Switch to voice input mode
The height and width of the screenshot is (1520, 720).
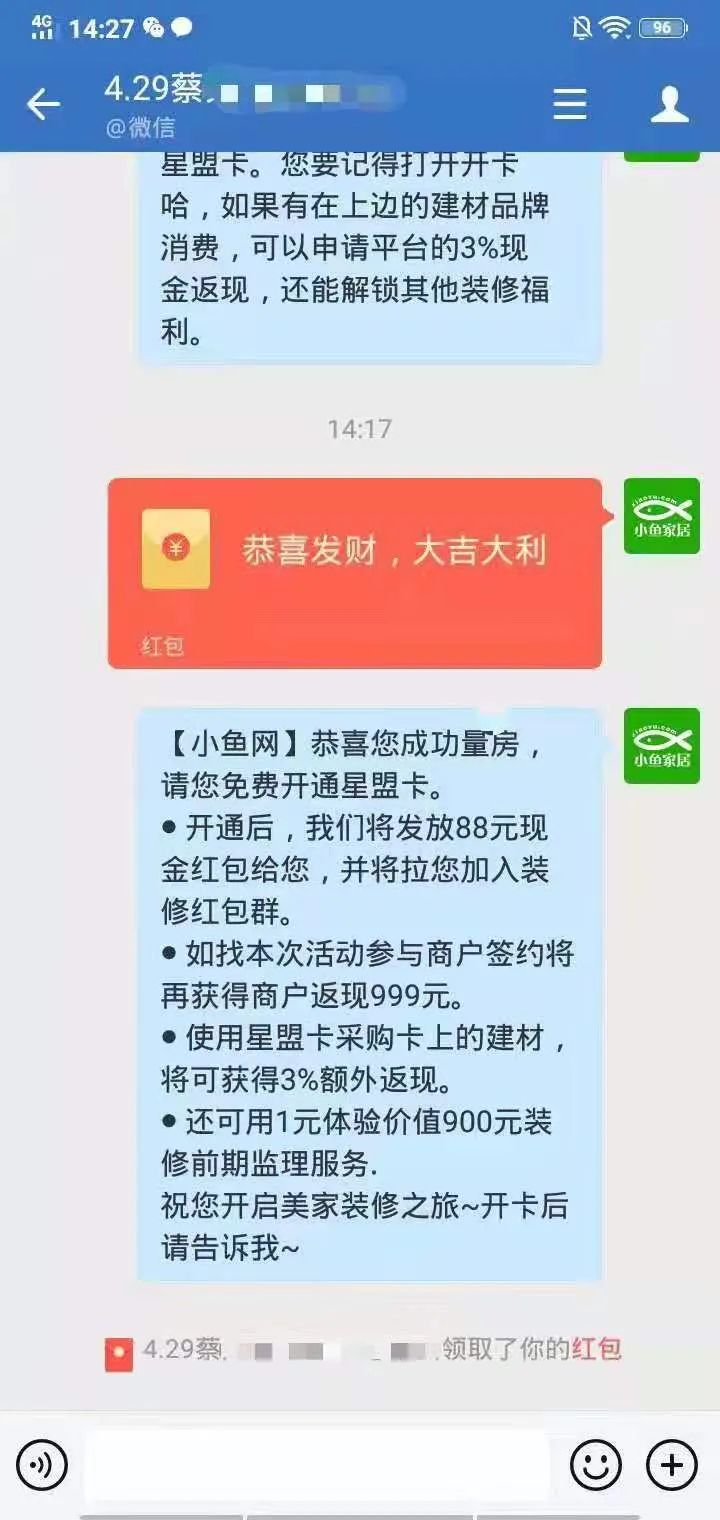coord(42,1466)
